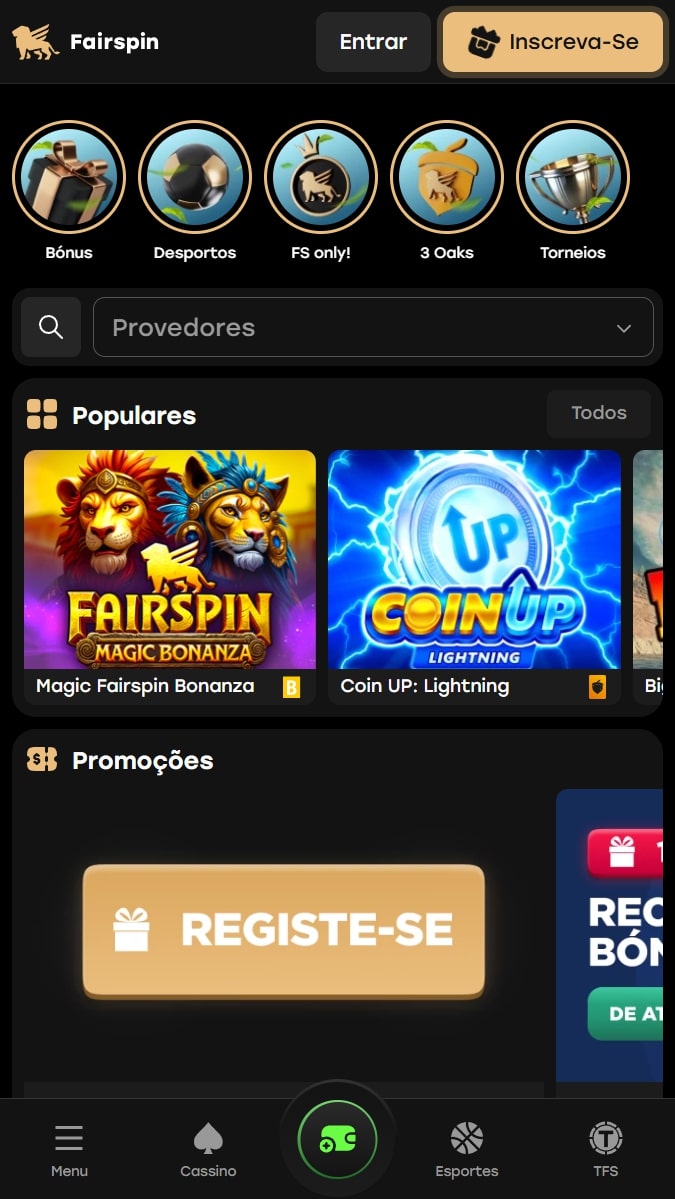Open the Bónus category circle
Screen dimensions: 675x1199
(x=69, y=178)
